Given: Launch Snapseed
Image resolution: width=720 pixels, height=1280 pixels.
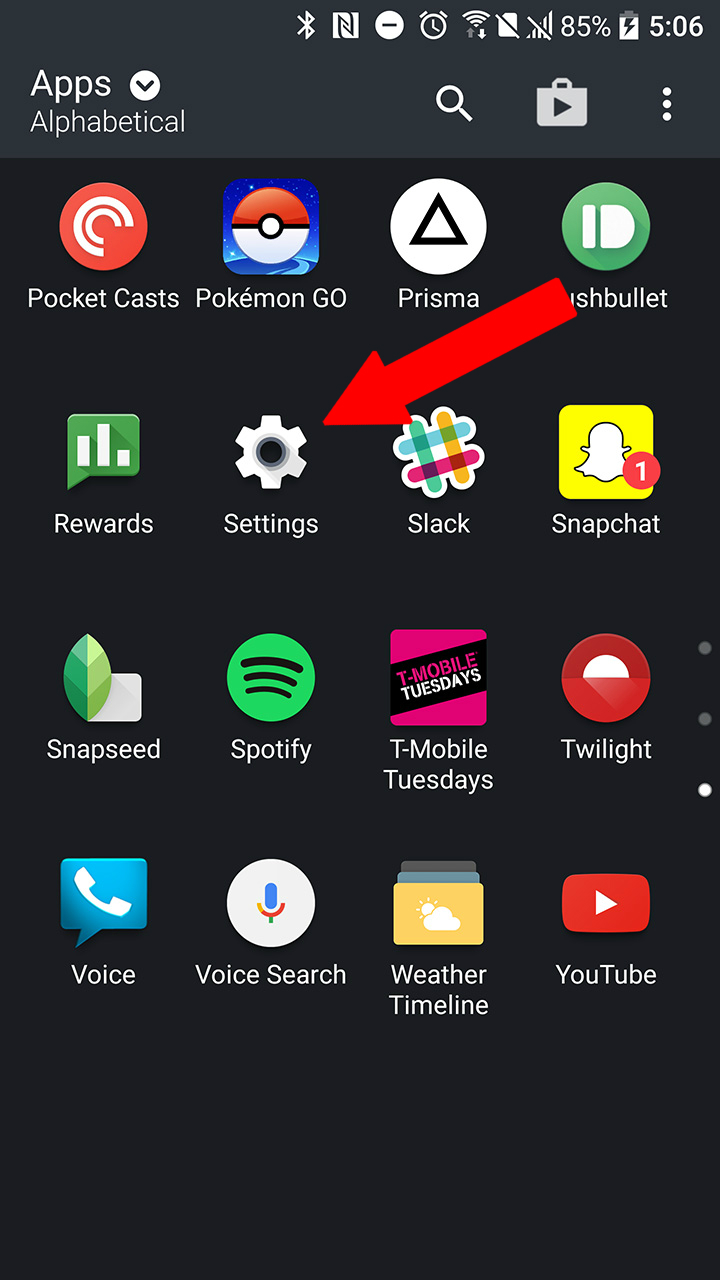Looking at the screenshot, I should [x=103, y=678].
